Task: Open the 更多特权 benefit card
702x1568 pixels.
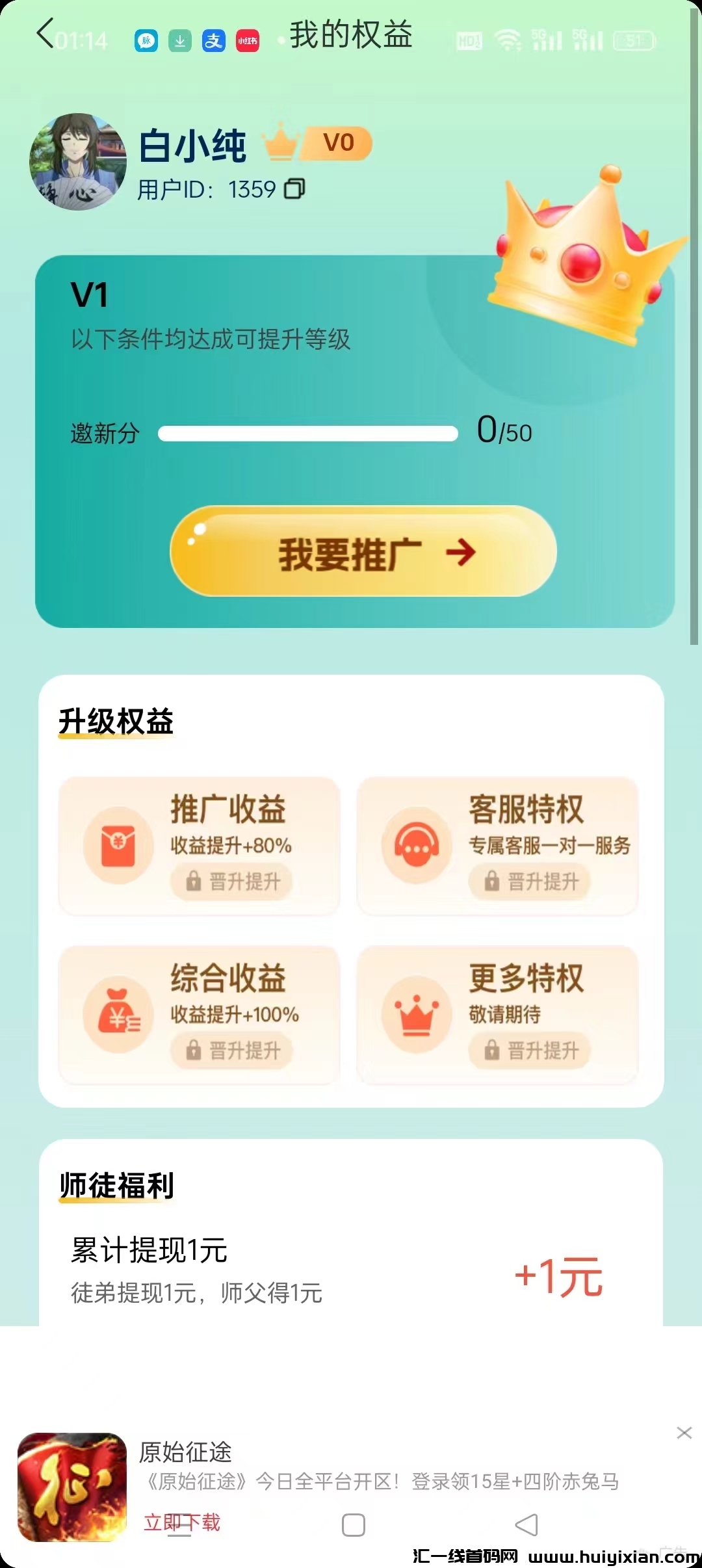Action: click(497, 1014)
